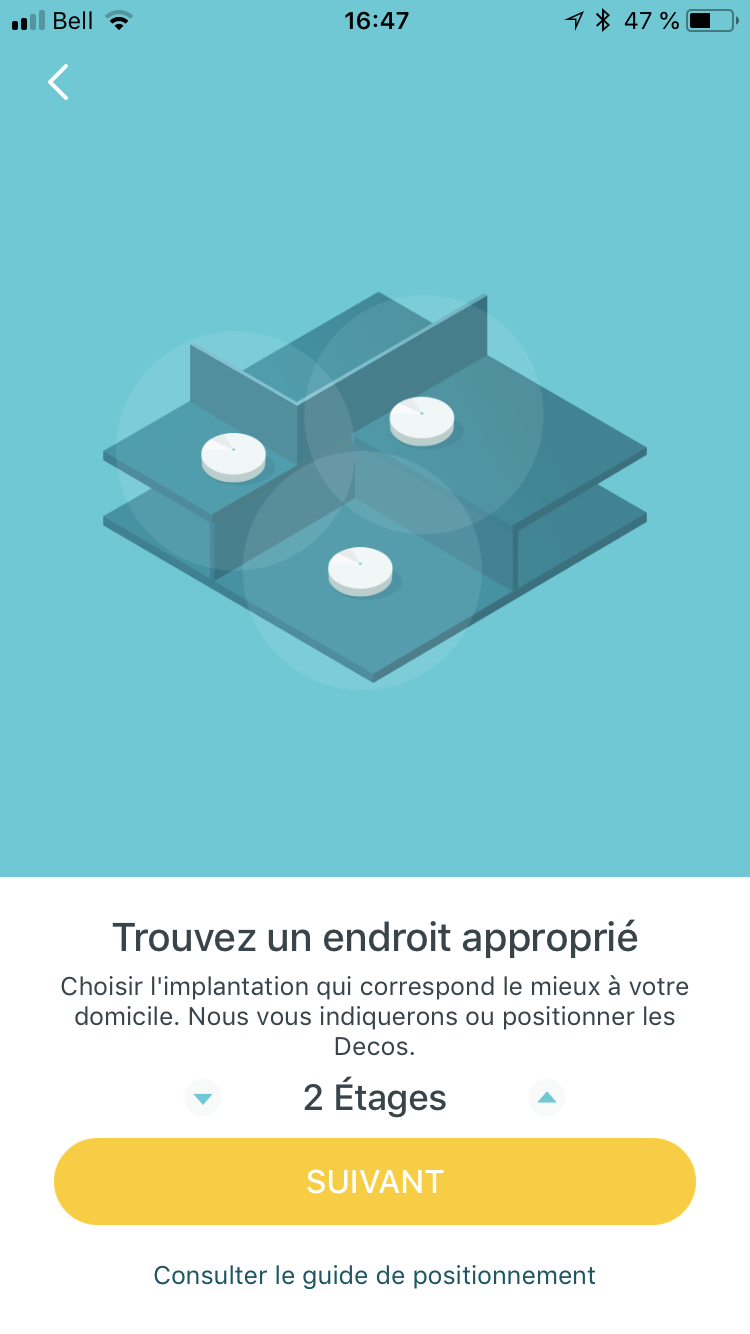
Task: Increase the number of floors
Action: pyautogui.click(x=546, y=1098)
